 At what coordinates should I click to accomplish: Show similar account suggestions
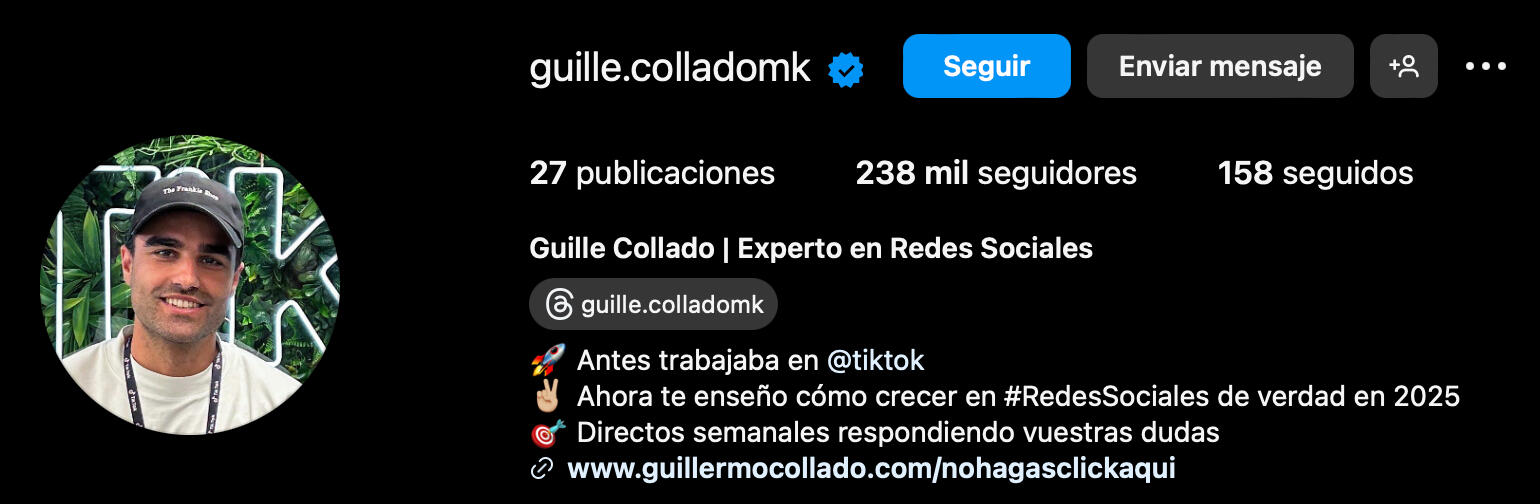point(1403,66)
